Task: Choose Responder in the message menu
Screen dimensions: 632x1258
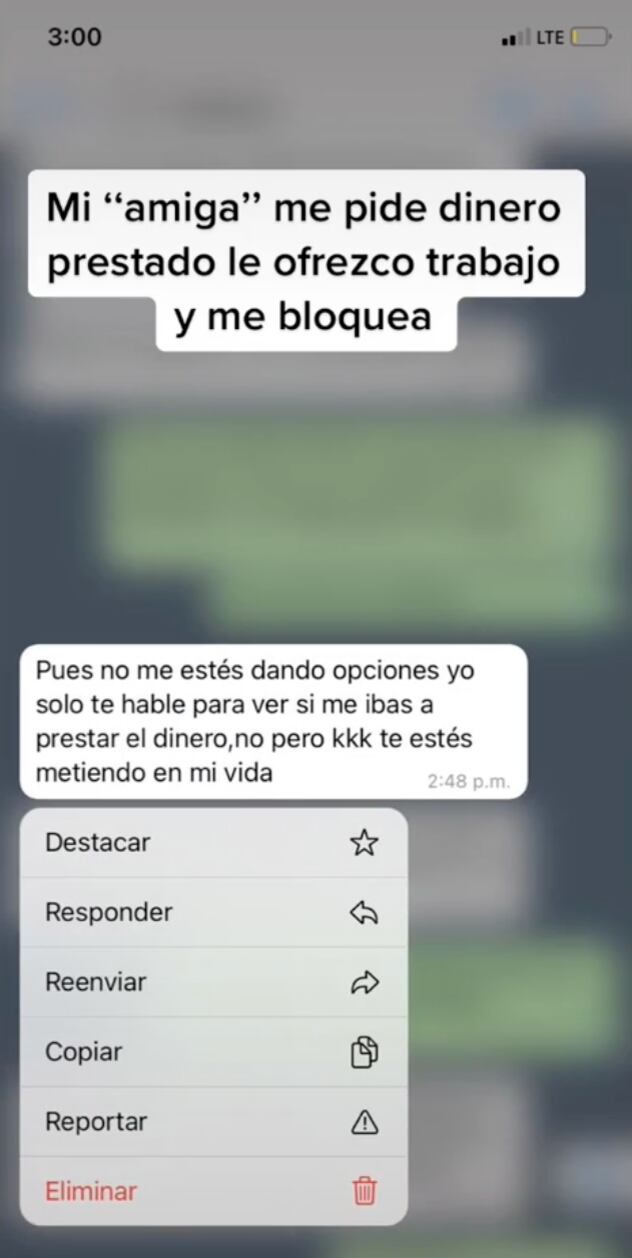Action: coord(213,913)
